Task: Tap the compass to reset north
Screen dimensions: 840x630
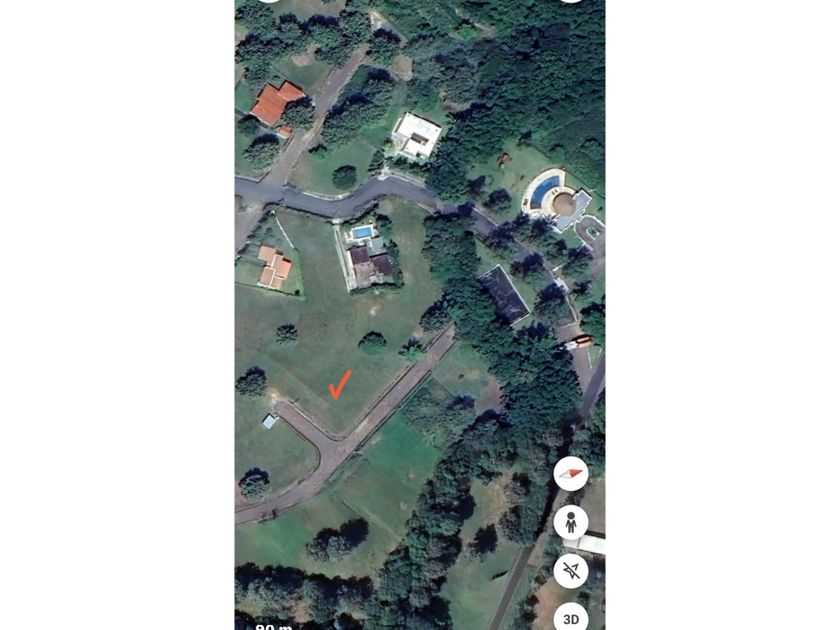Action: click(x=571, y=474)
